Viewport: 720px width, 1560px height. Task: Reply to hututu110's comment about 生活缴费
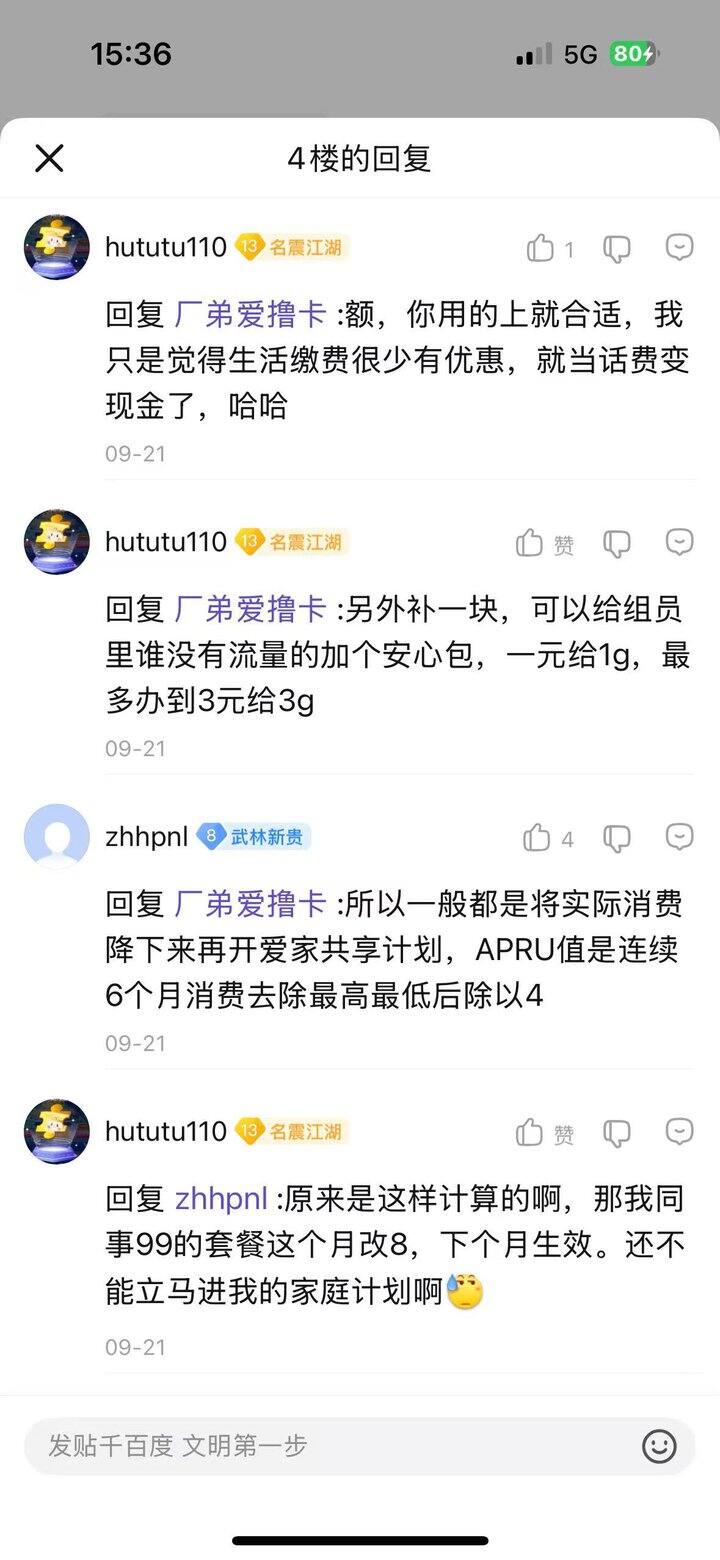click(680, 247)
